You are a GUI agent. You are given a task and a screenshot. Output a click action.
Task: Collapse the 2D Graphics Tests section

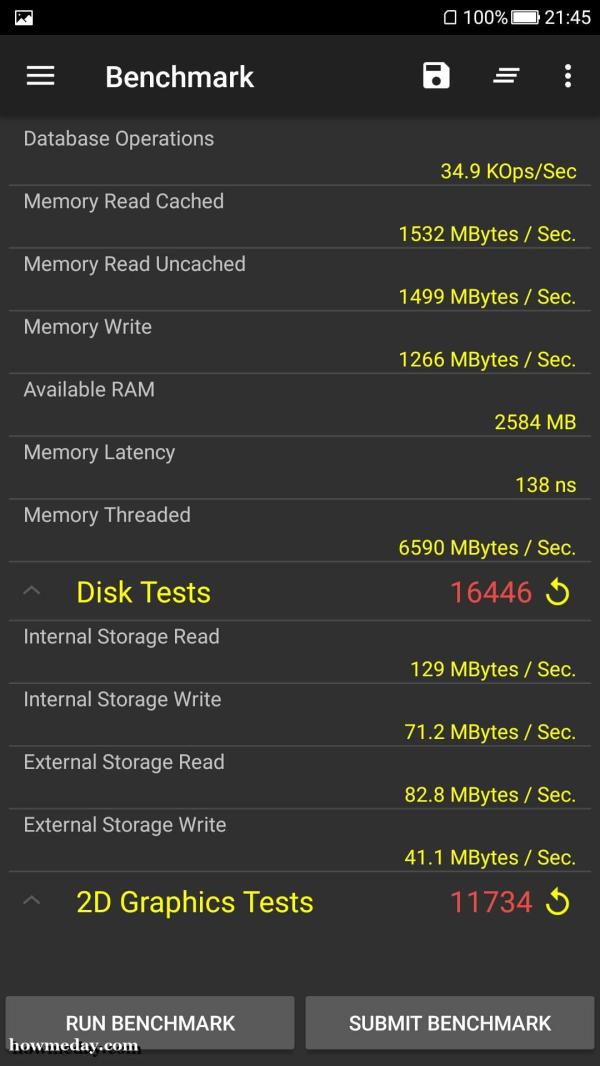(32, 901)
